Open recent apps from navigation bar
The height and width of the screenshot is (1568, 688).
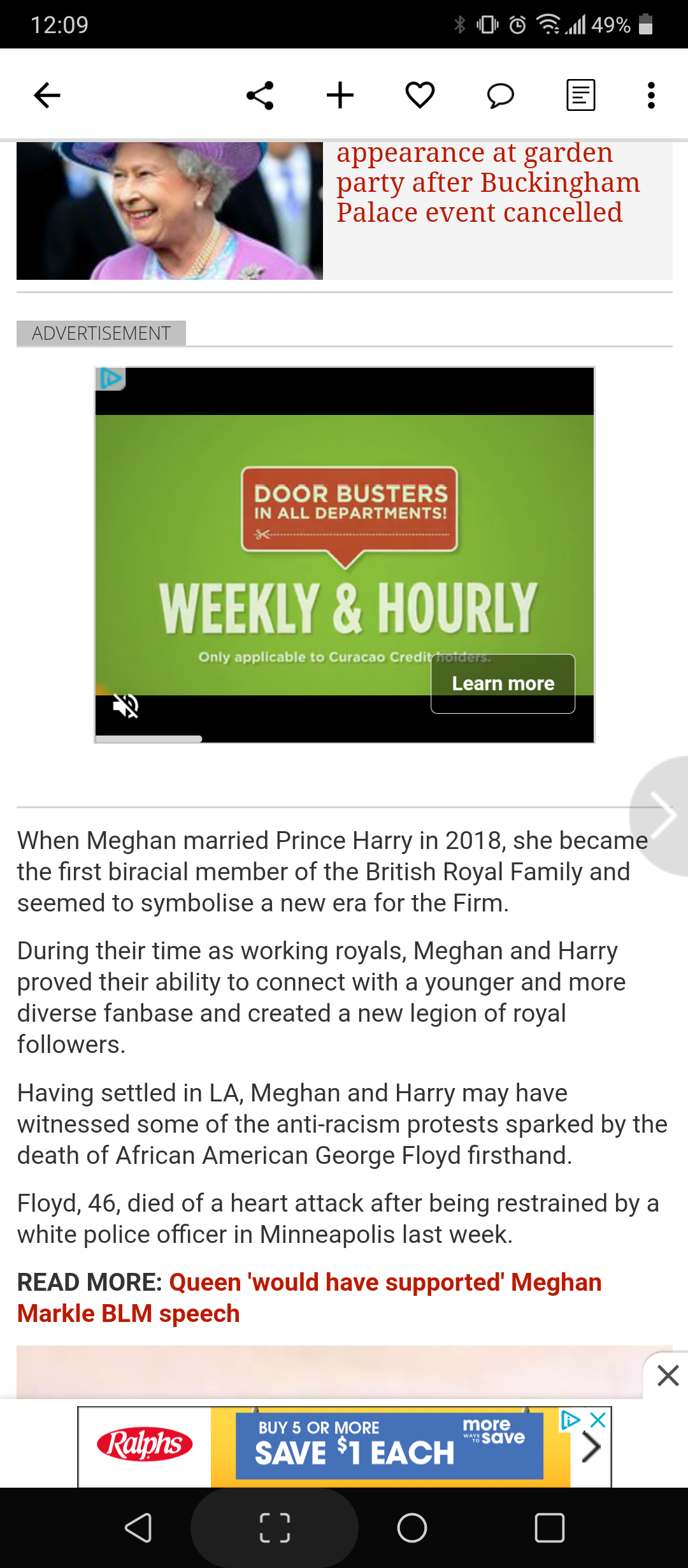pos(548,1528)
